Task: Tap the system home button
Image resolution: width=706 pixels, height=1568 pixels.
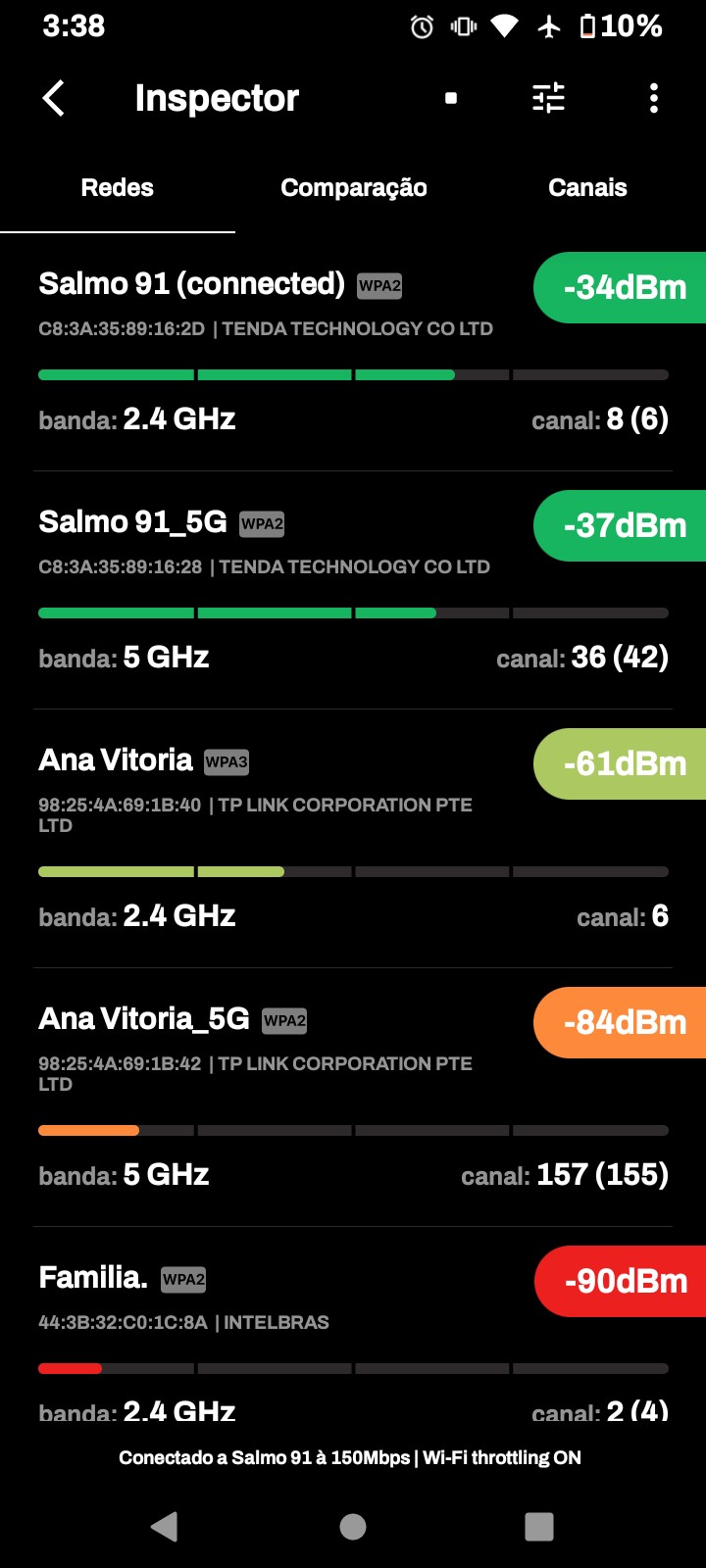Action: [x=353, y=1526]
